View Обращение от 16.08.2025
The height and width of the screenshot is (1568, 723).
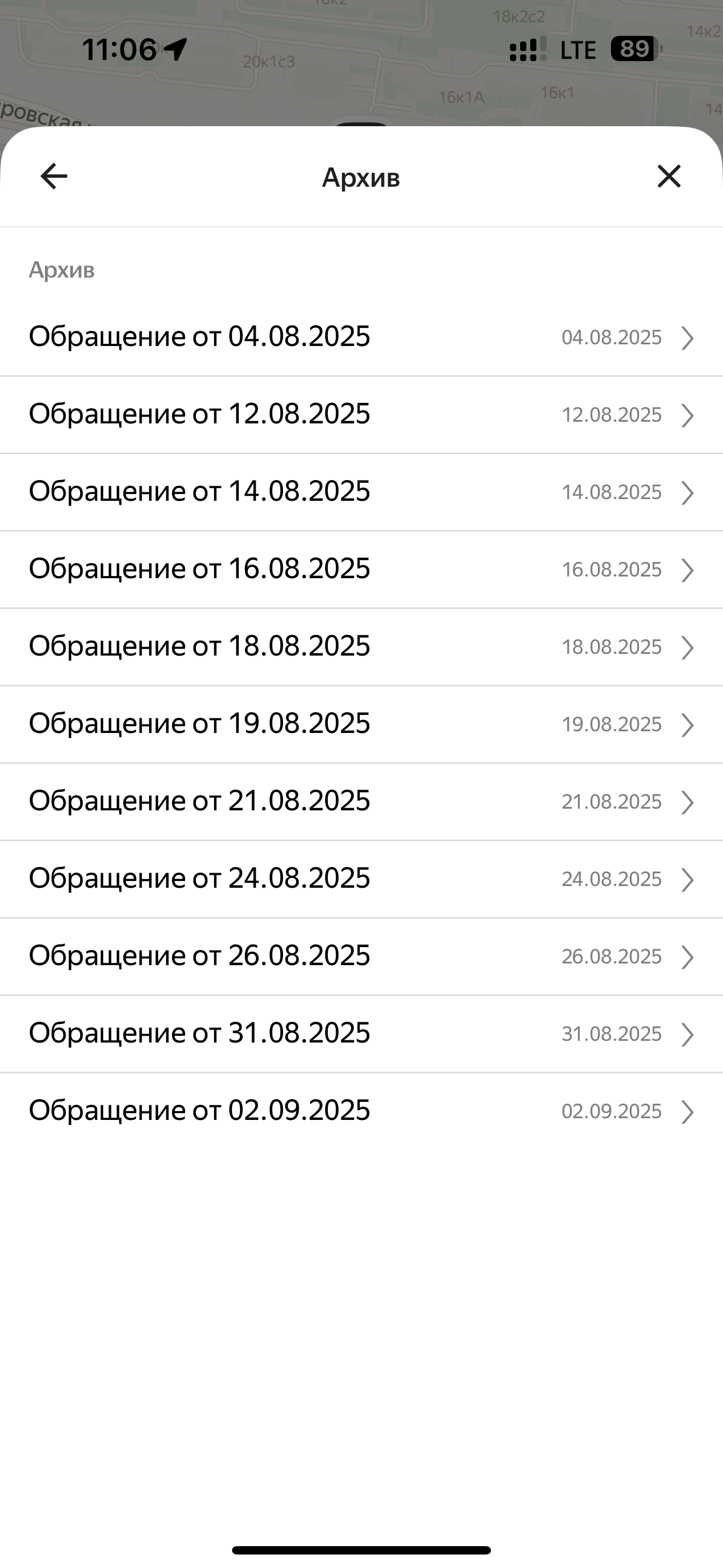pos(361,569)
